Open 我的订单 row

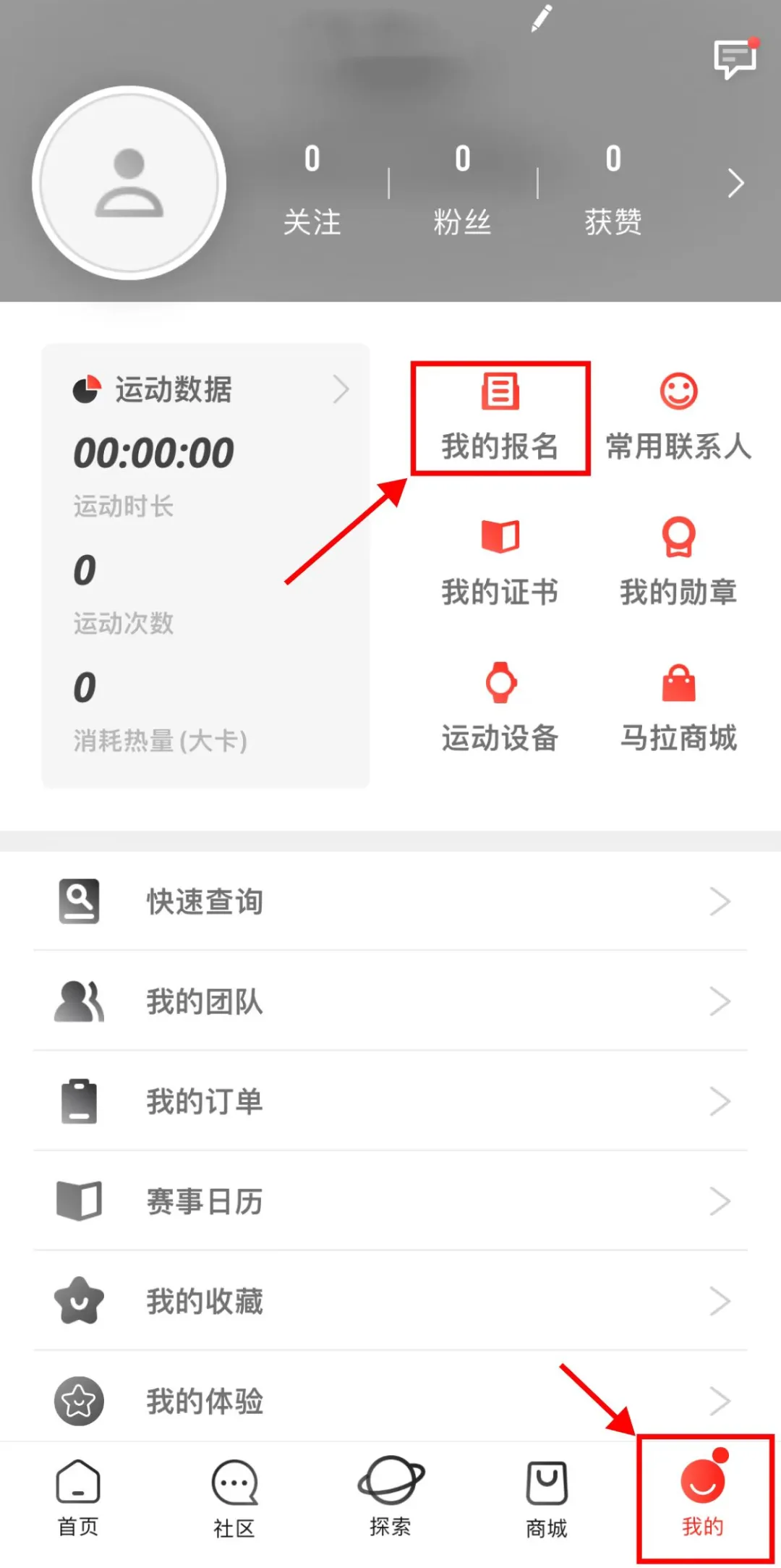(x=390, y=1101)
